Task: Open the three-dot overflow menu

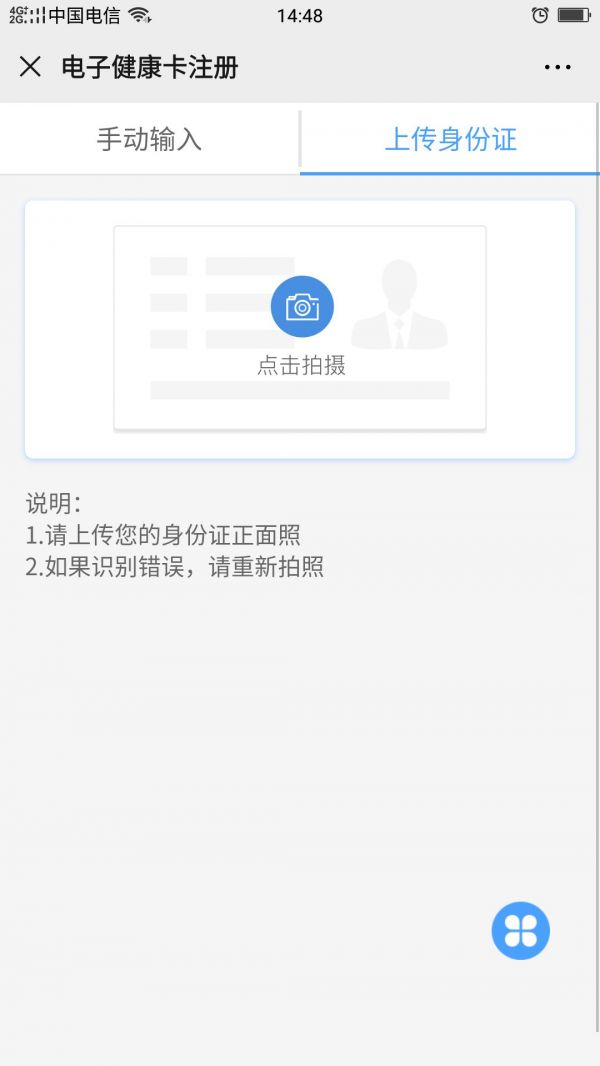Action: 557,67
